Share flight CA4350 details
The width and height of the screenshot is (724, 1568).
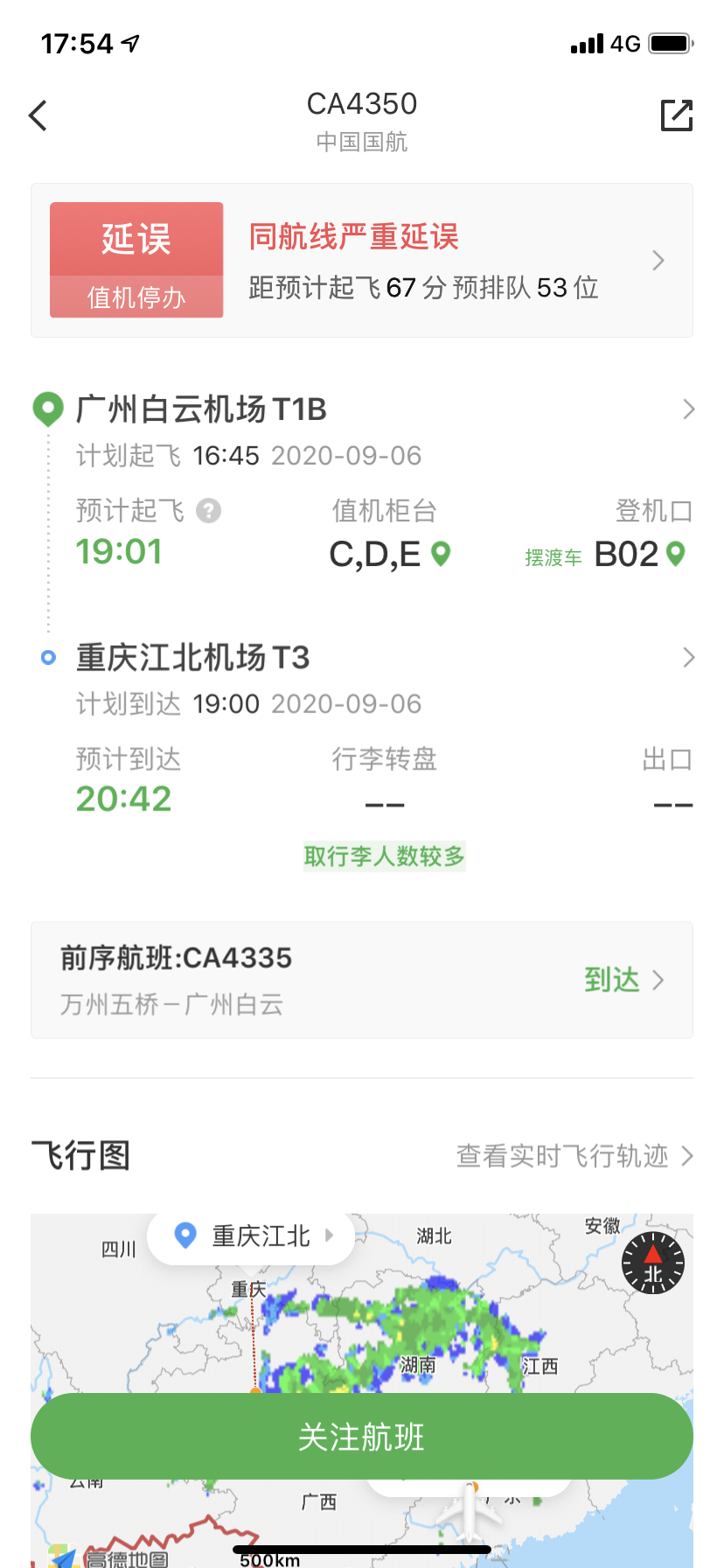click(x=676, y=115)
